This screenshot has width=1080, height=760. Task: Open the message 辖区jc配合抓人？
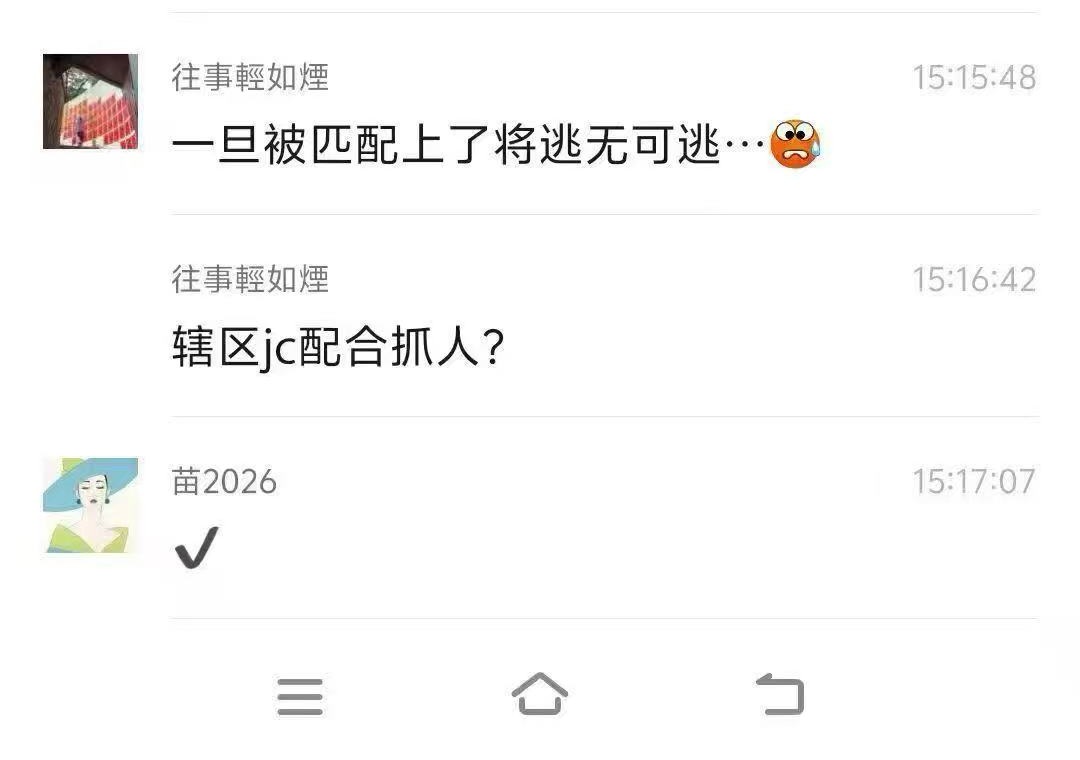[338, 349]
